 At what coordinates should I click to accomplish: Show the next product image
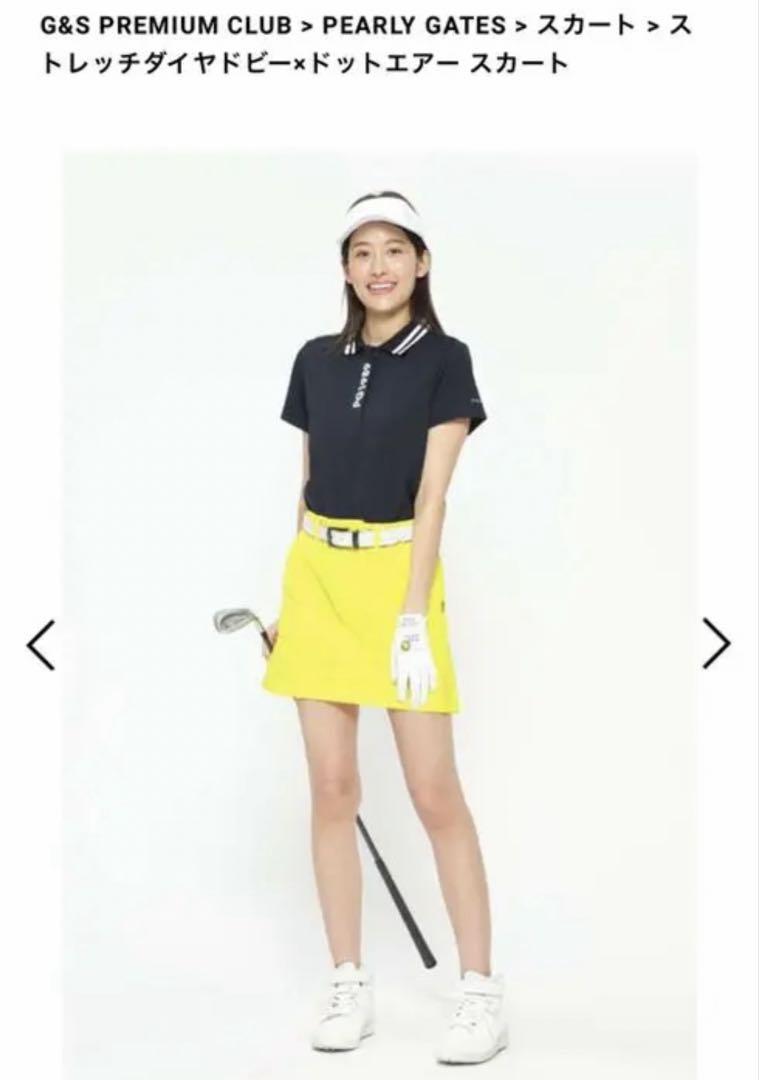pos(716,643)
